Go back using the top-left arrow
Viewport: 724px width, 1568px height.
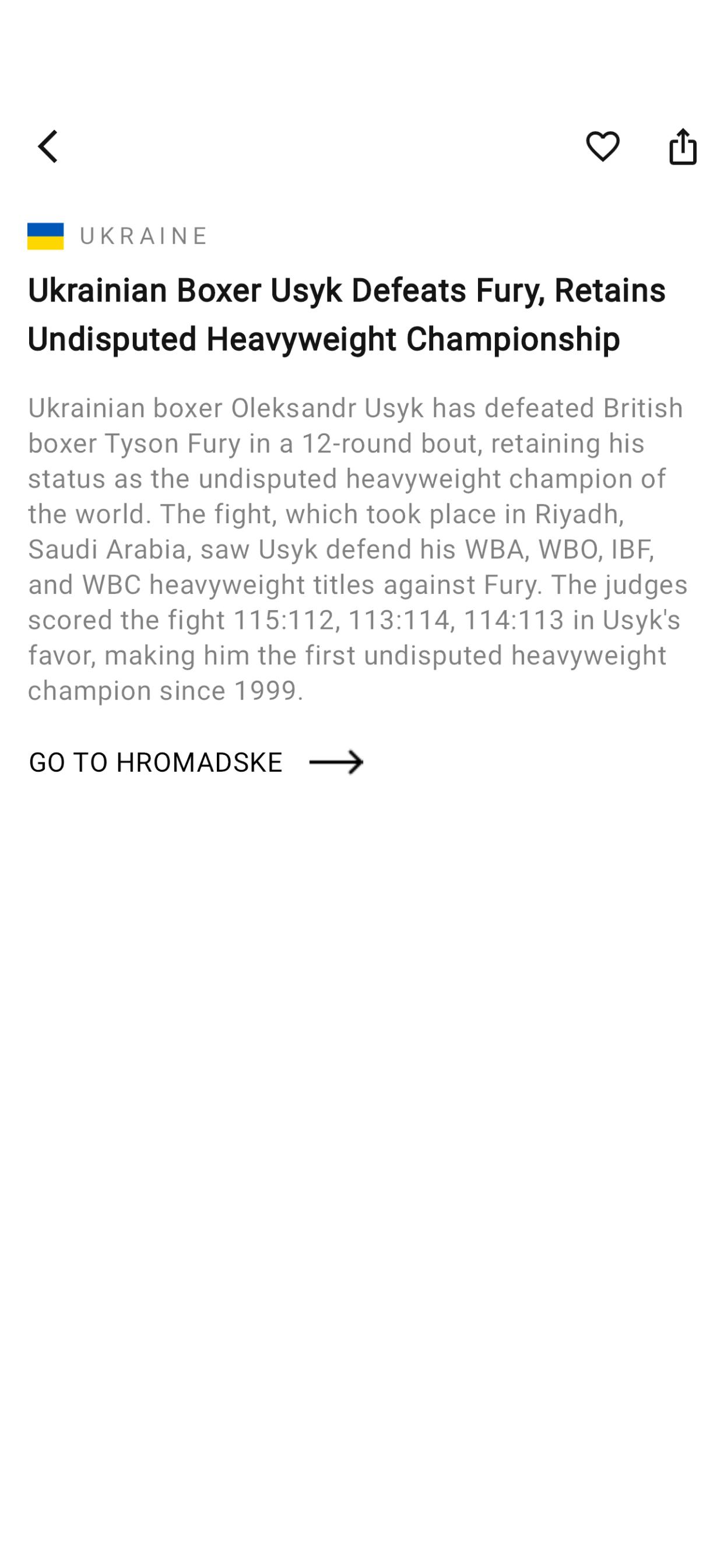point(47,146)
